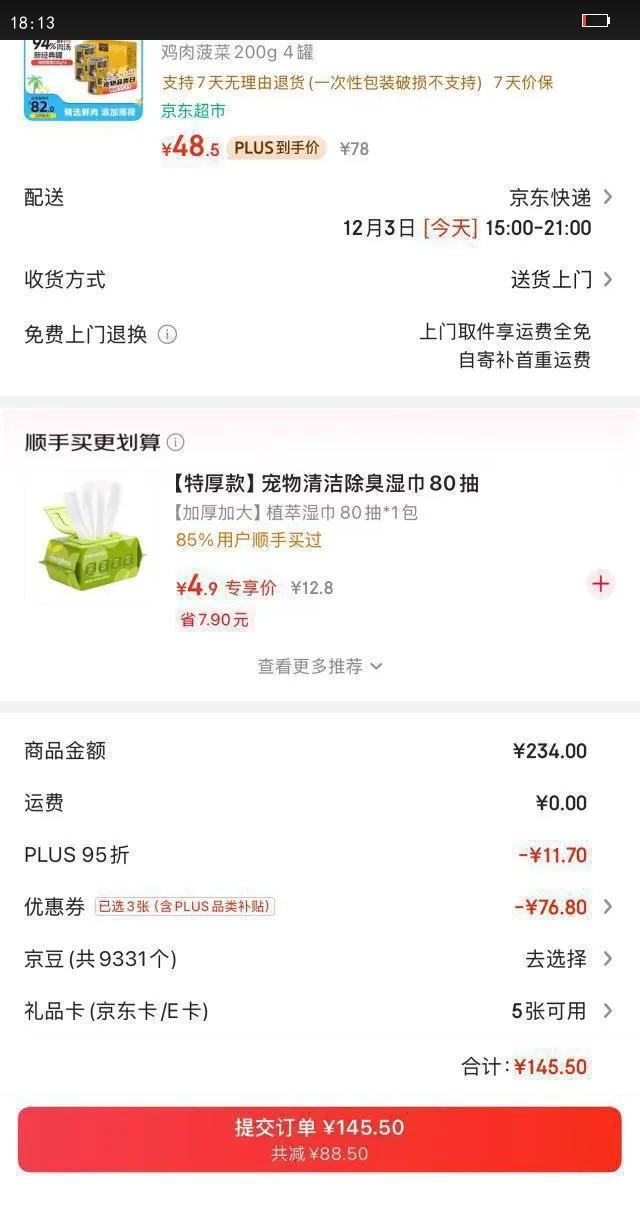Expand 查看更多推荐 recommendations
Image resolution: width=640 pixels, height=1208 pixels.
pyautogui.click(x=320, y=666)
